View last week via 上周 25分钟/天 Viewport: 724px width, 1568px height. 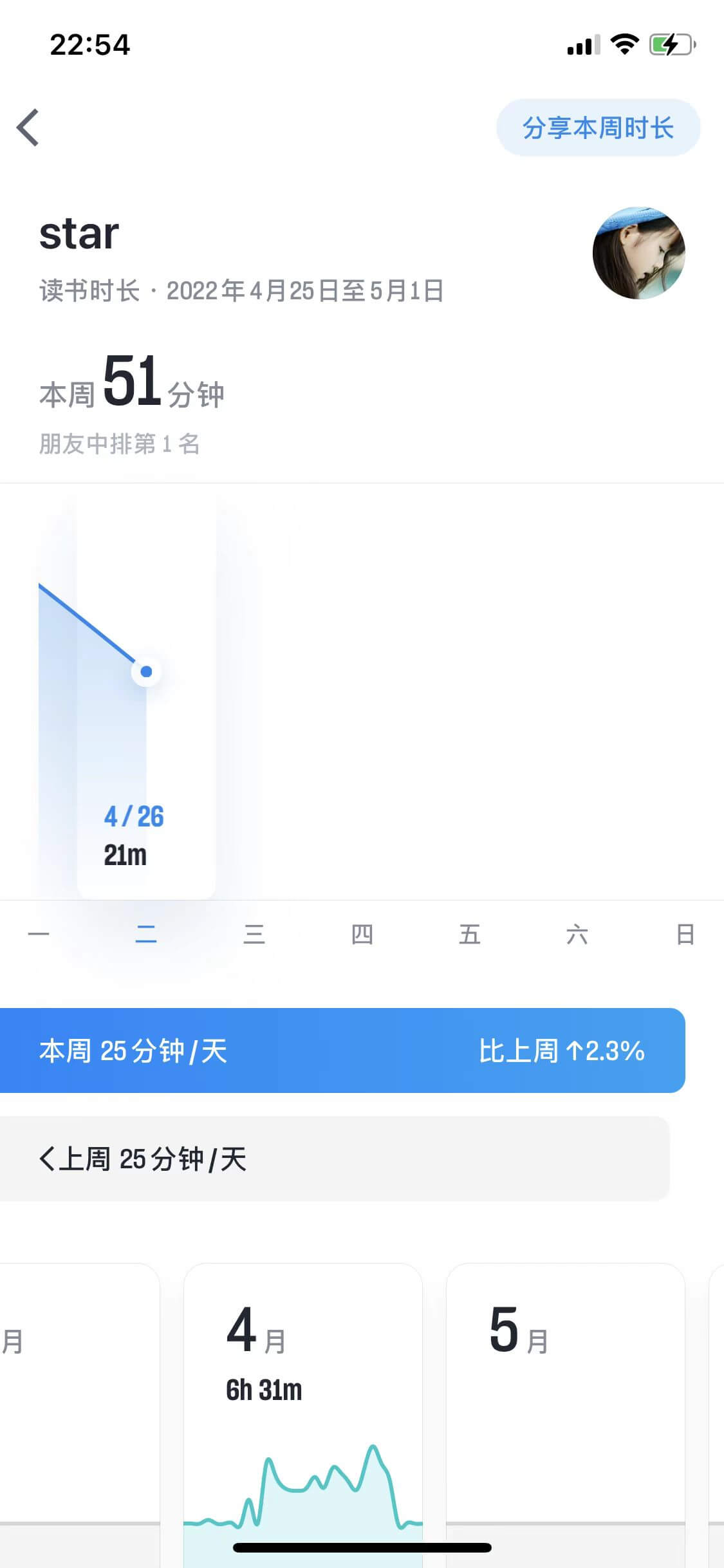coord(143,1159)
